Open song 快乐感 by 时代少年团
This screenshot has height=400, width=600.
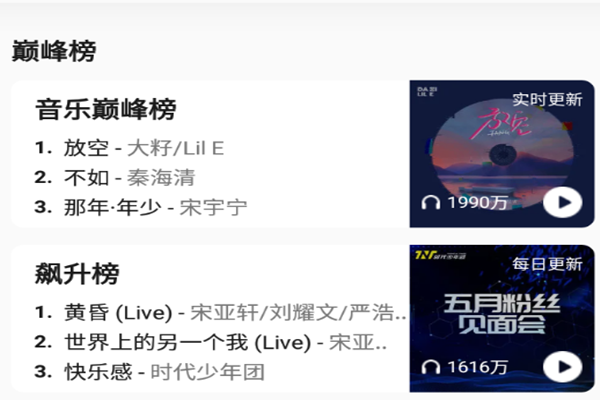150,372
